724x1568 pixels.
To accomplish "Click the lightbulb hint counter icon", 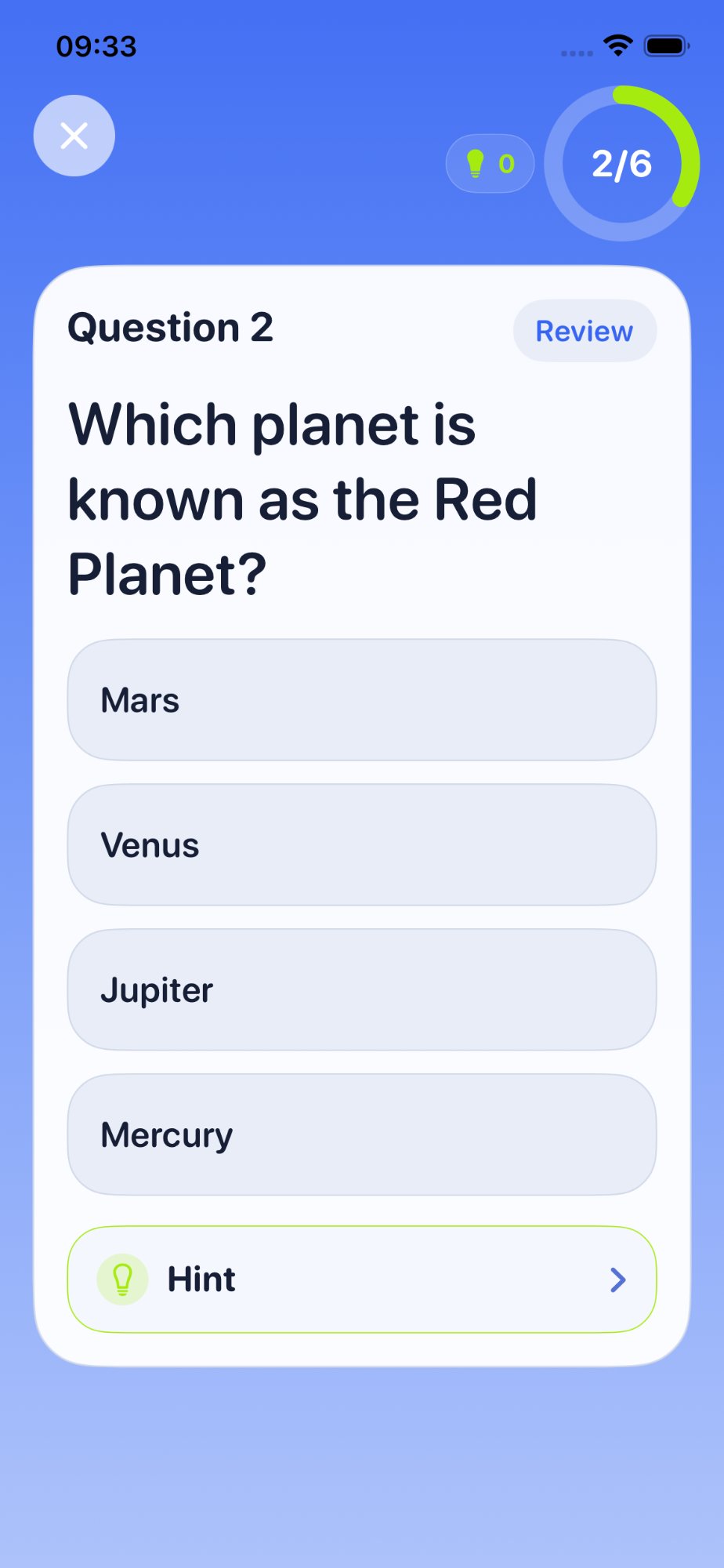I will pos(475,163).
